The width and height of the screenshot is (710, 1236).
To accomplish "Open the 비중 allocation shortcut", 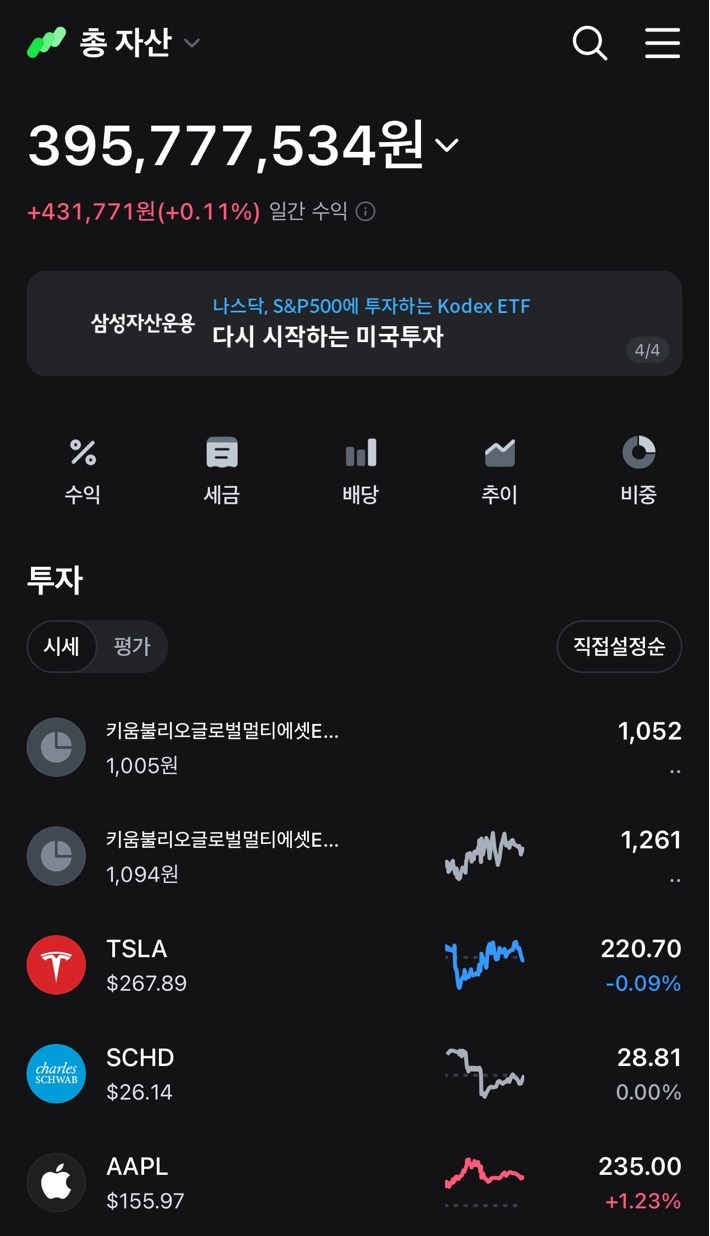I will point(638,470).
